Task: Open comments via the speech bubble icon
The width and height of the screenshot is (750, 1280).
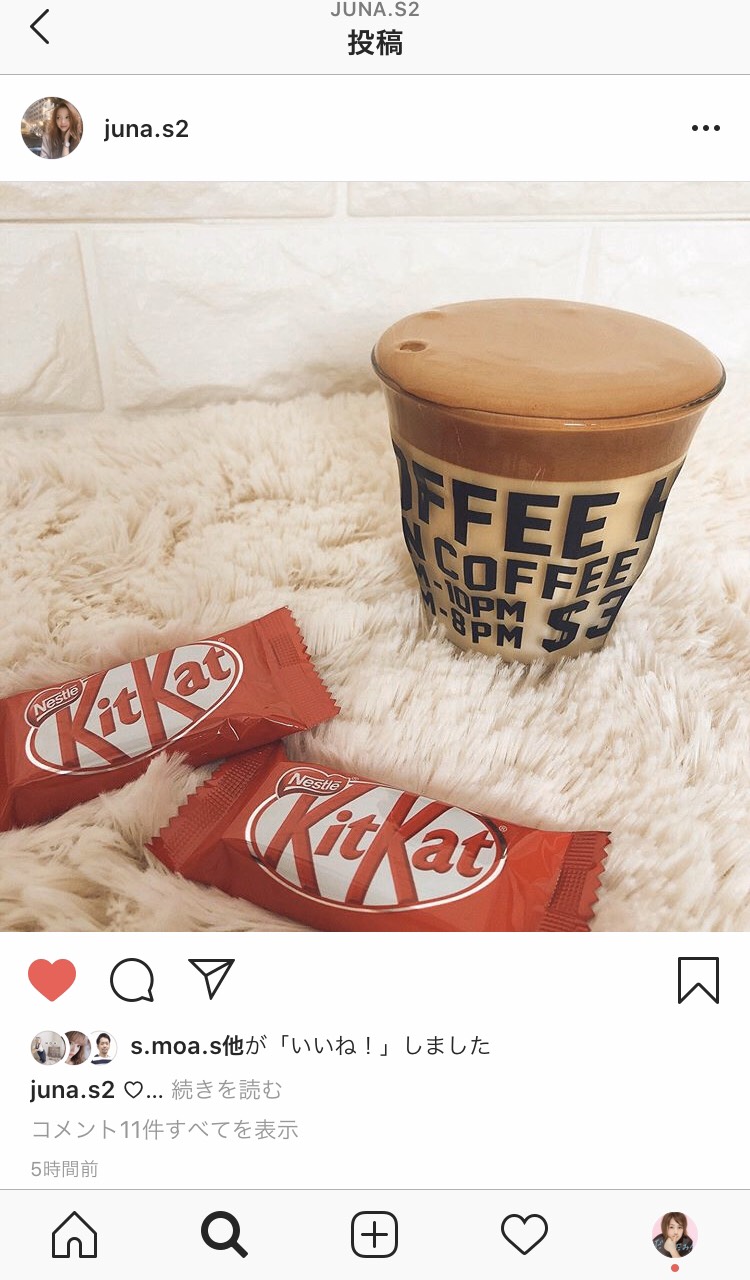Action: [x=132, y=980]
